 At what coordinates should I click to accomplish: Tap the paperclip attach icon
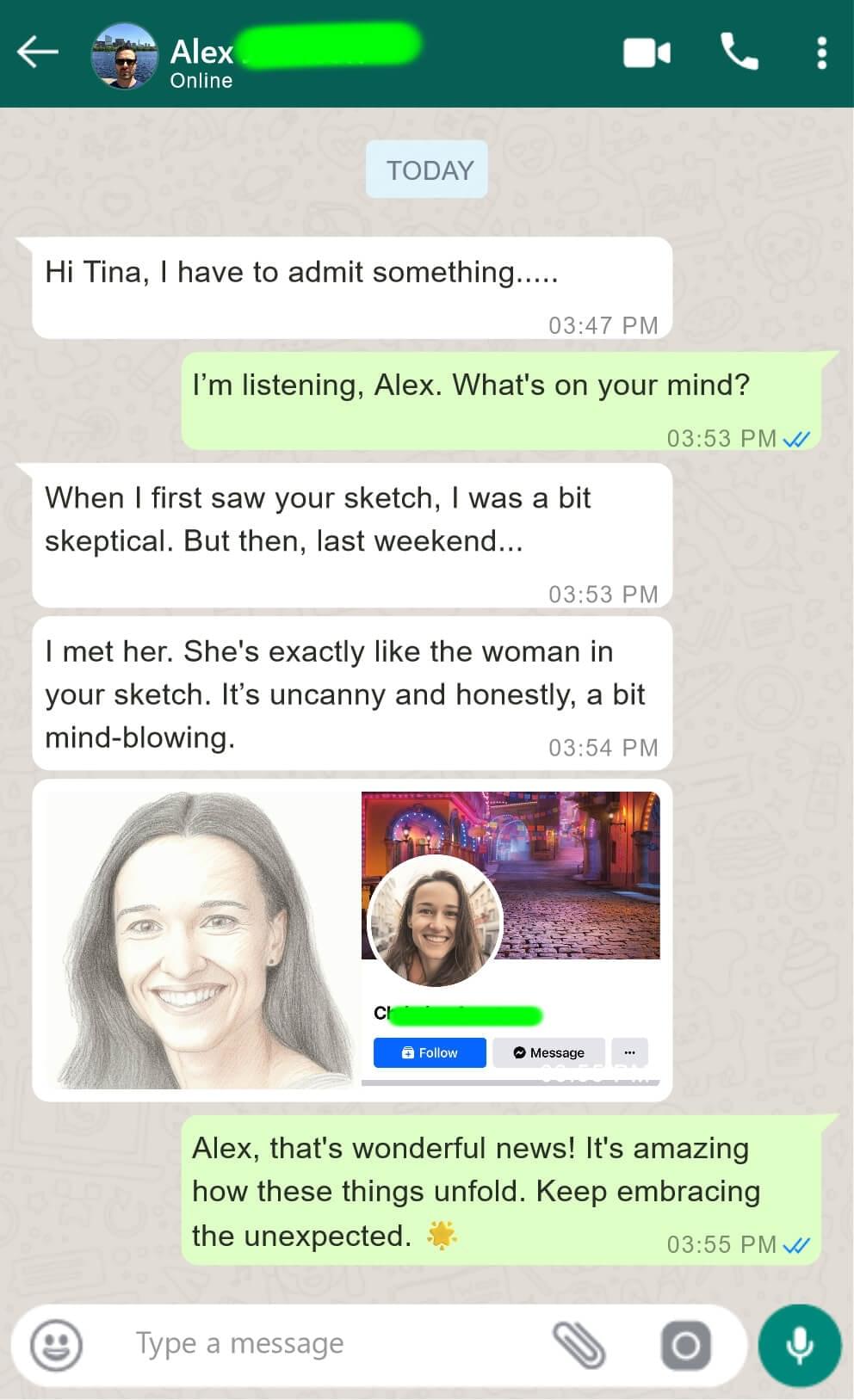pos(579,1345)
